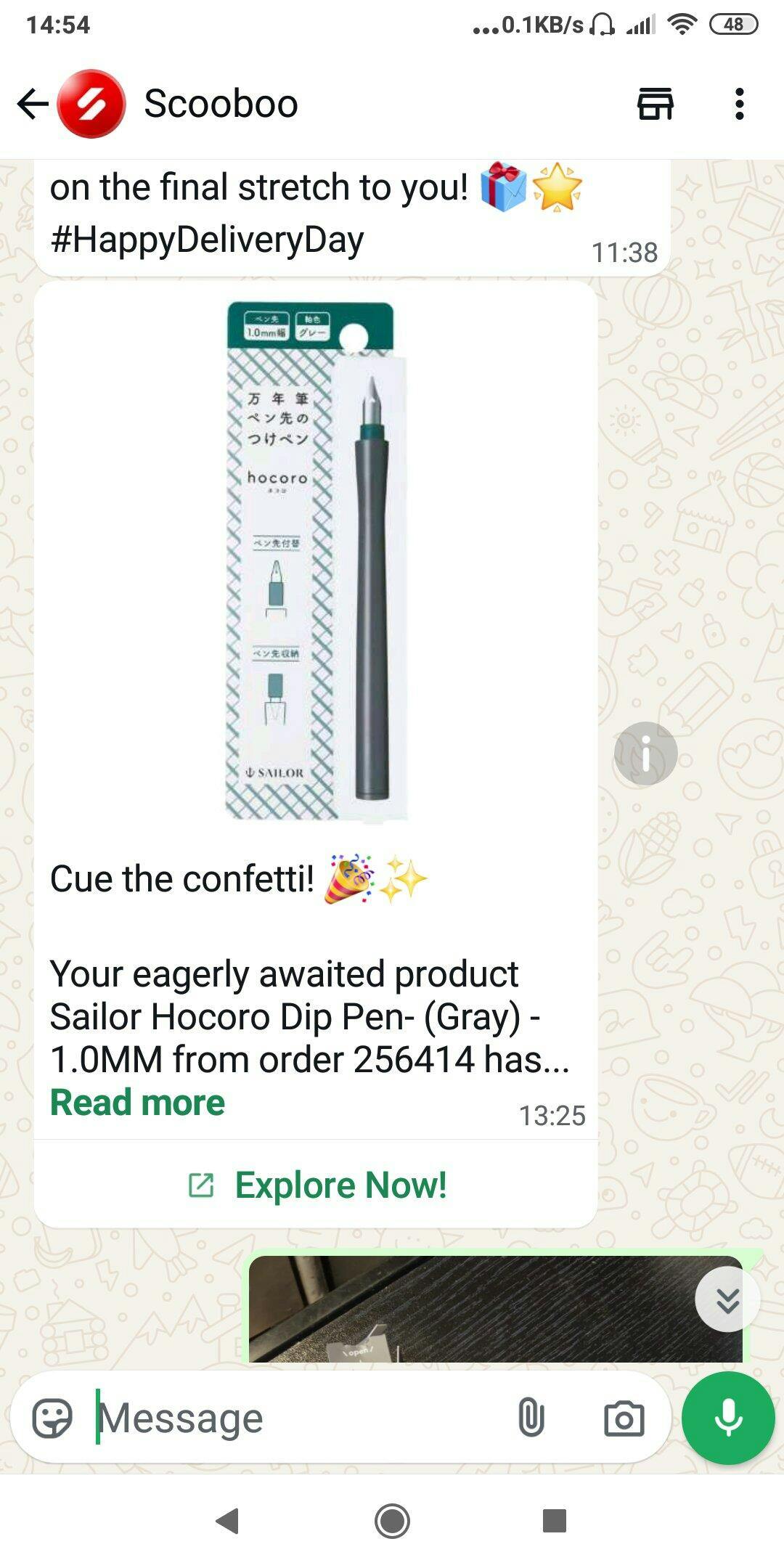784x1568 pixels.
Task: Go to the system home screen
Action: [x=392, y=1521]
